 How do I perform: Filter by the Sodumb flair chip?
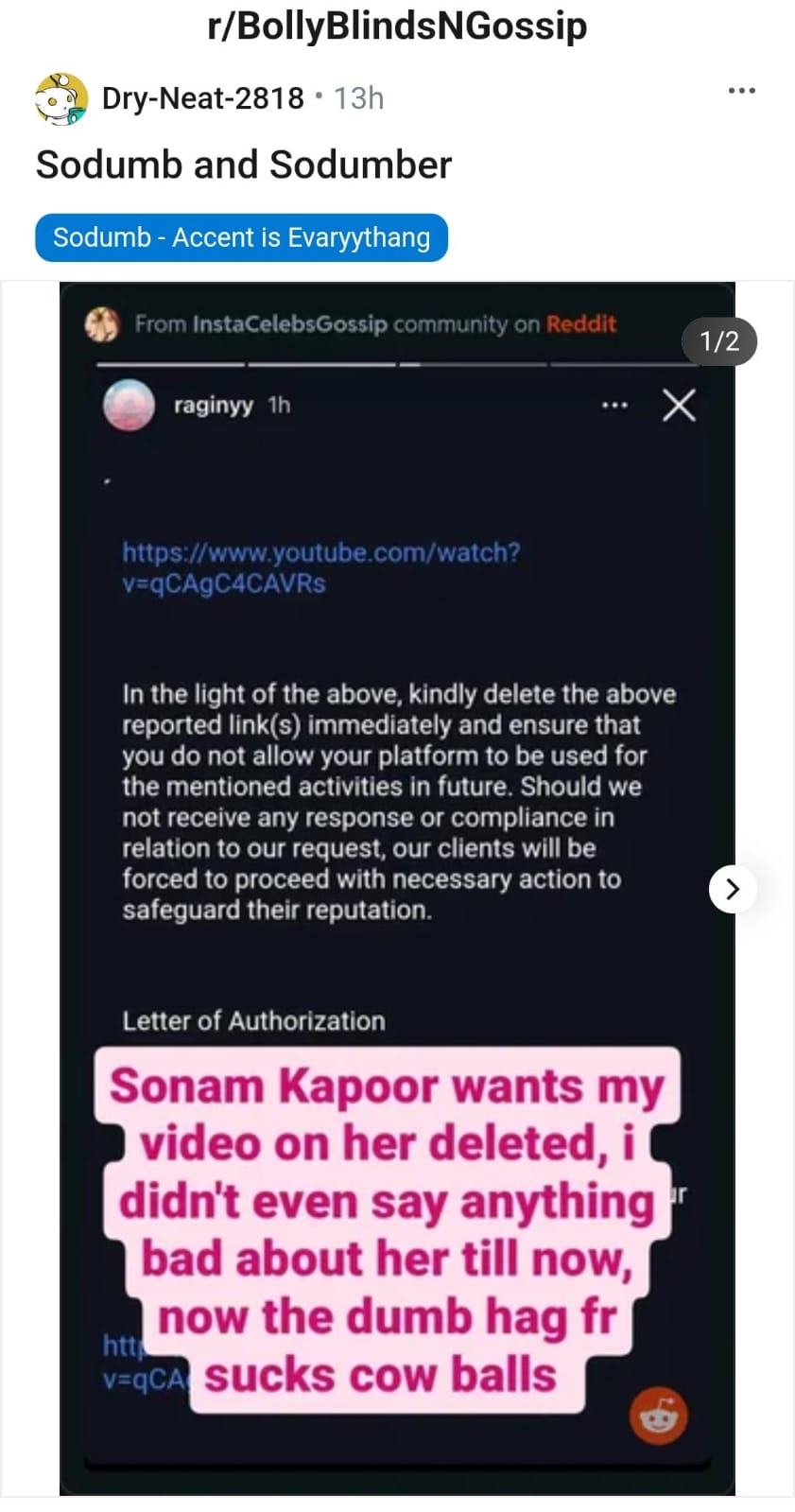click(241, 237)
